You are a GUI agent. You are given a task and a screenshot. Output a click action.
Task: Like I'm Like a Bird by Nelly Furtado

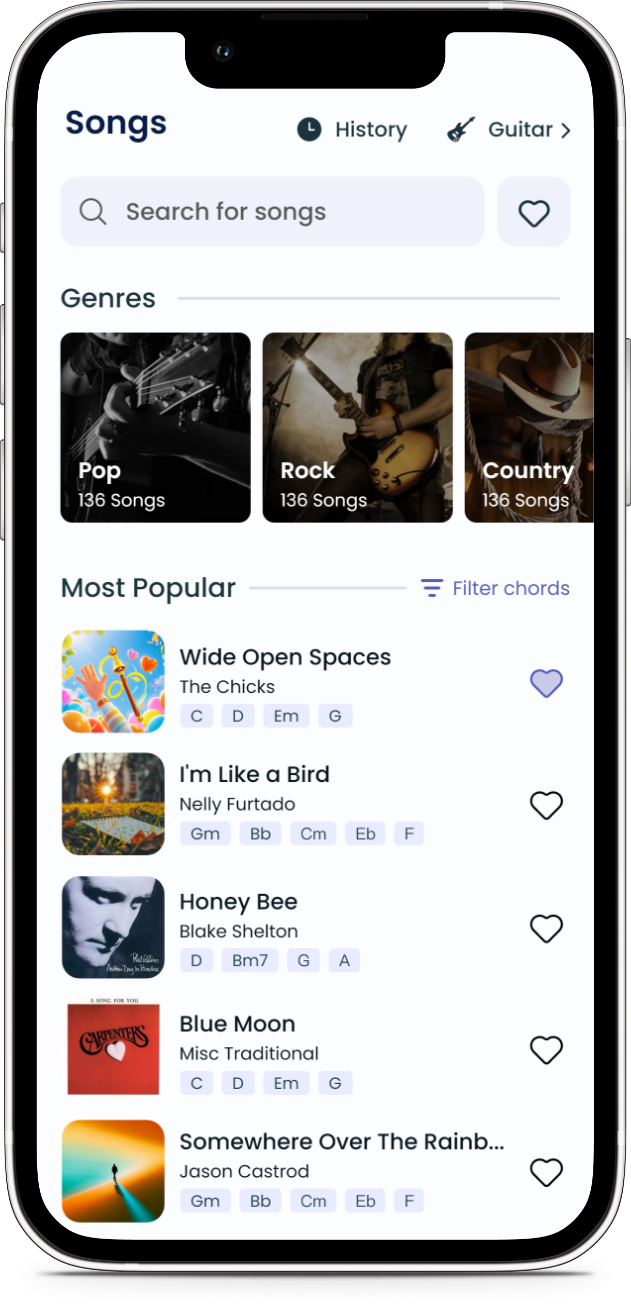tap(546, 805)
